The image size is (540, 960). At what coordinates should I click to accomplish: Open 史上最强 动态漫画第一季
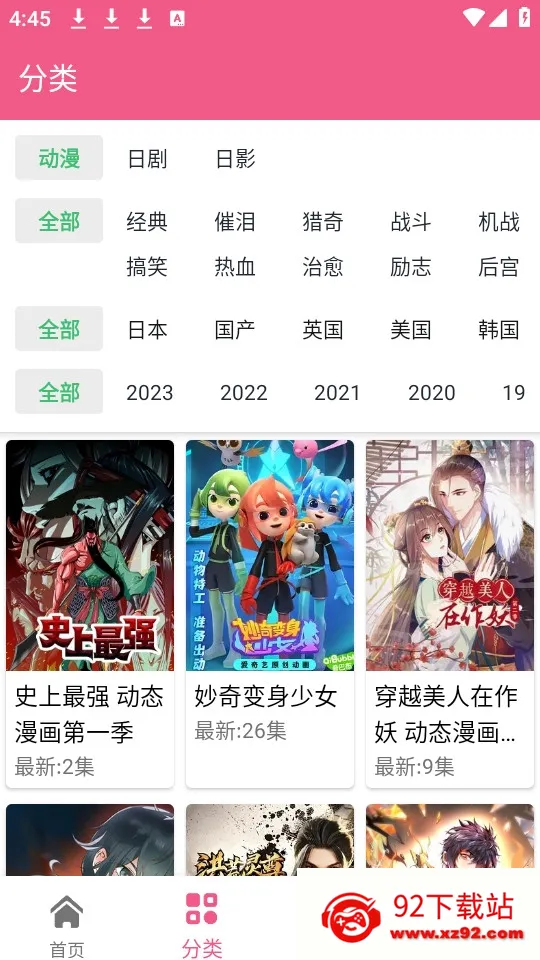tap(90, 613)
